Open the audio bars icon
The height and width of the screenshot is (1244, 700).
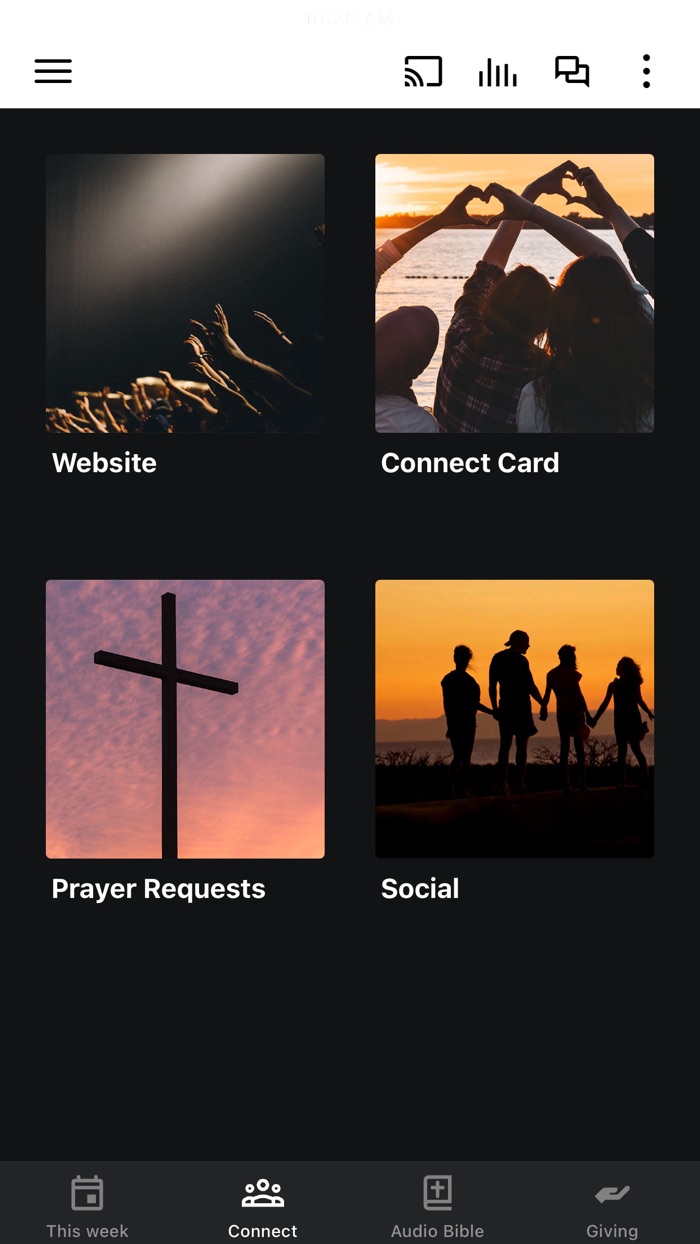pyautogui.click(x=497, y=72)
